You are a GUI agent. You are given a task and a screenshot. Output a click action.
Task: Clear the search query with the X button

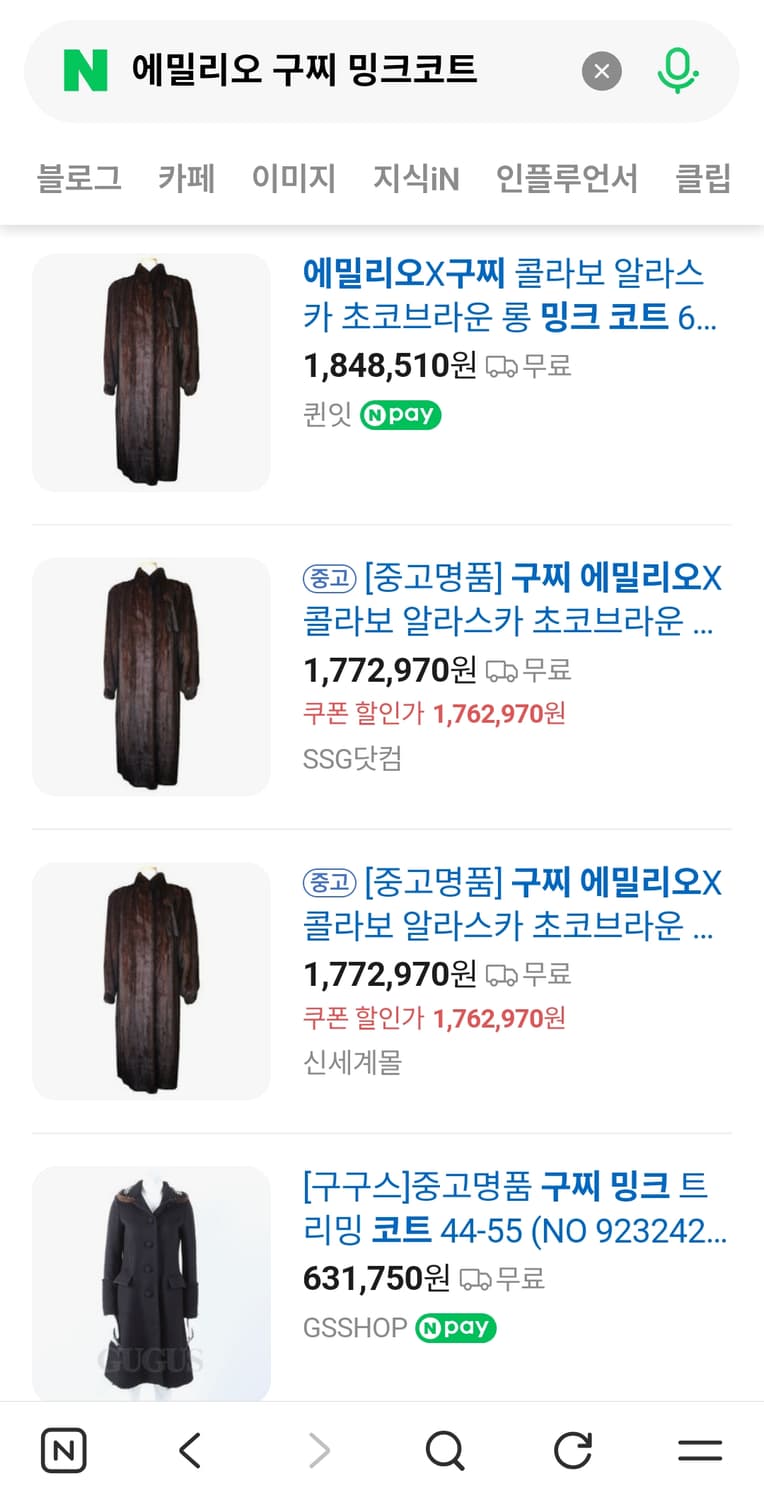tap(601, 70)
